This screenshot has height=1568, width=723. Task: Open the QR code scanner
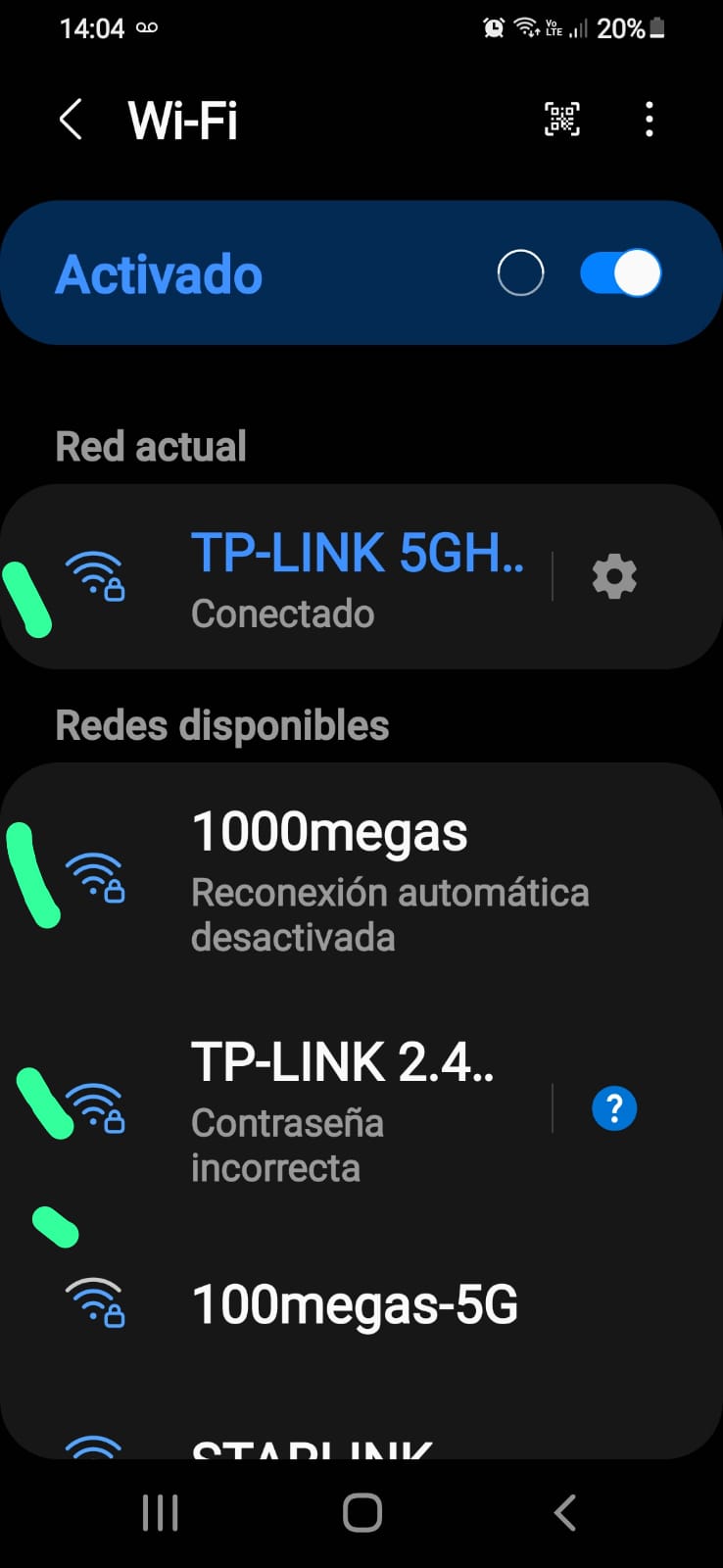click(562, 120)
